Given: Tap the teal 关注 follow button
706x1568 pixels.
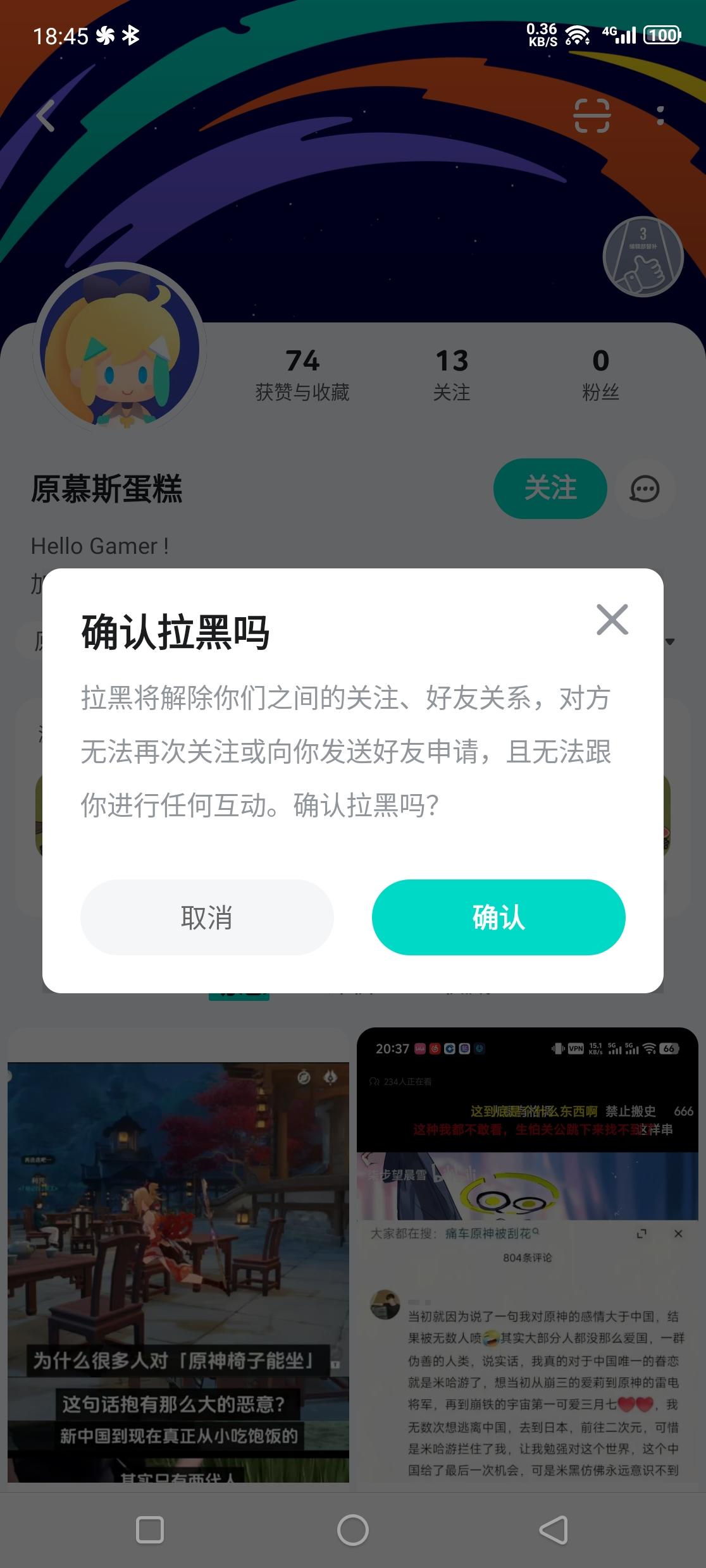Looking at the screenshot, I should pyautogui.click(x=549, y=488).
